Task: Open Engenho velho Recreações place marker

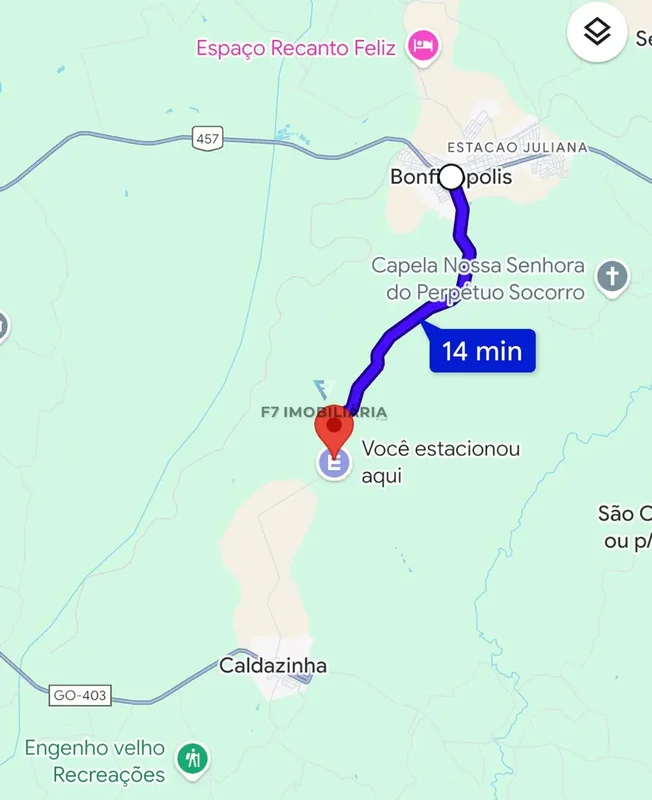Action: (x=190, y=760)
